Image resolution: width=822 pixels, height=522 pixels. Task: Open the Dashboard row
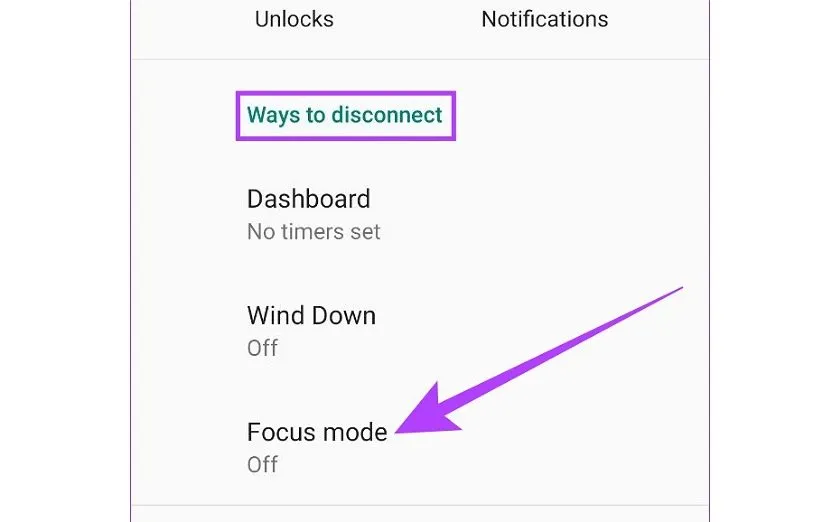[309, 213]
